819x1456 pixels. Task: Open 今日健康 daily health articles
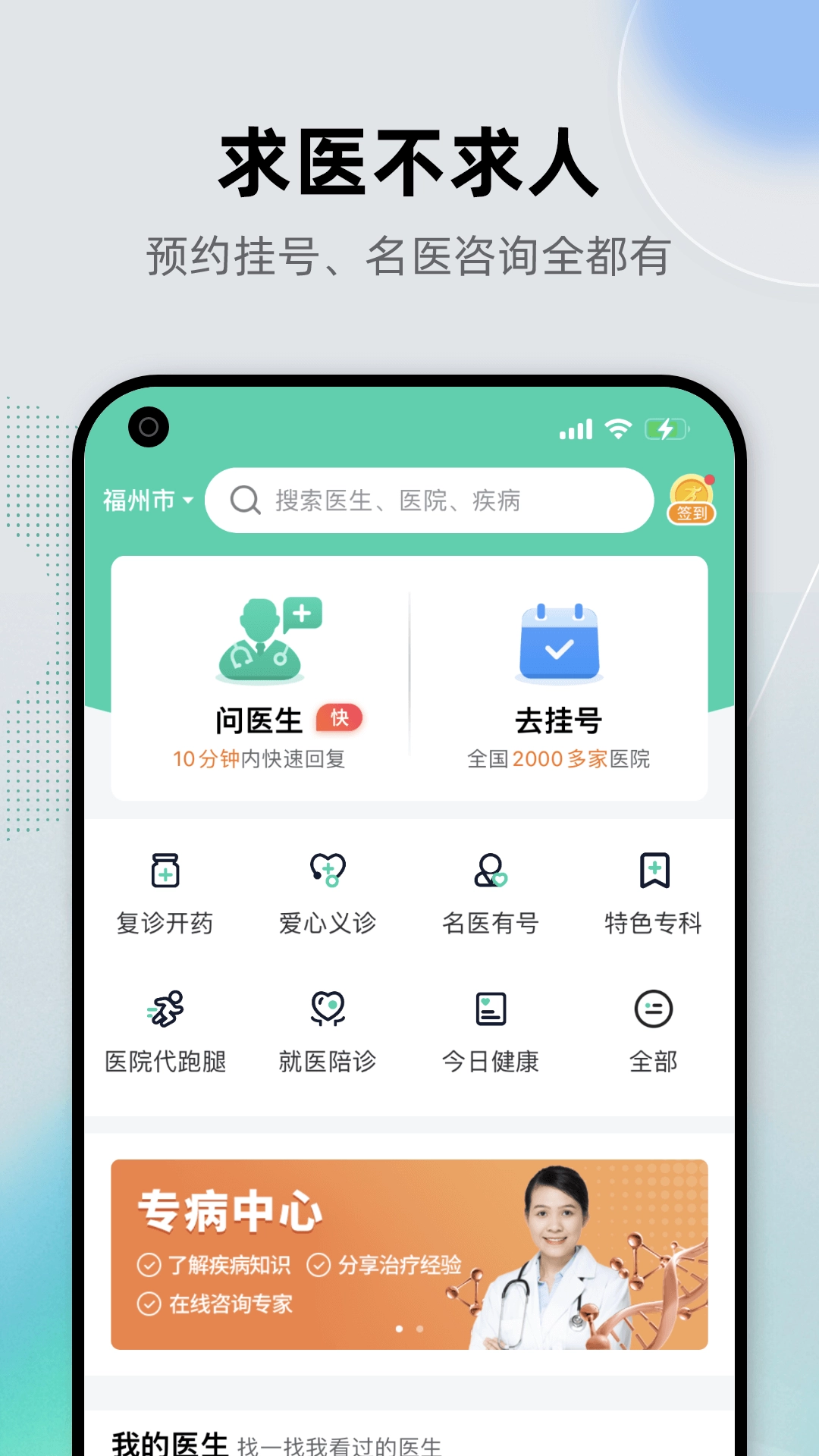pos(491,1028)
